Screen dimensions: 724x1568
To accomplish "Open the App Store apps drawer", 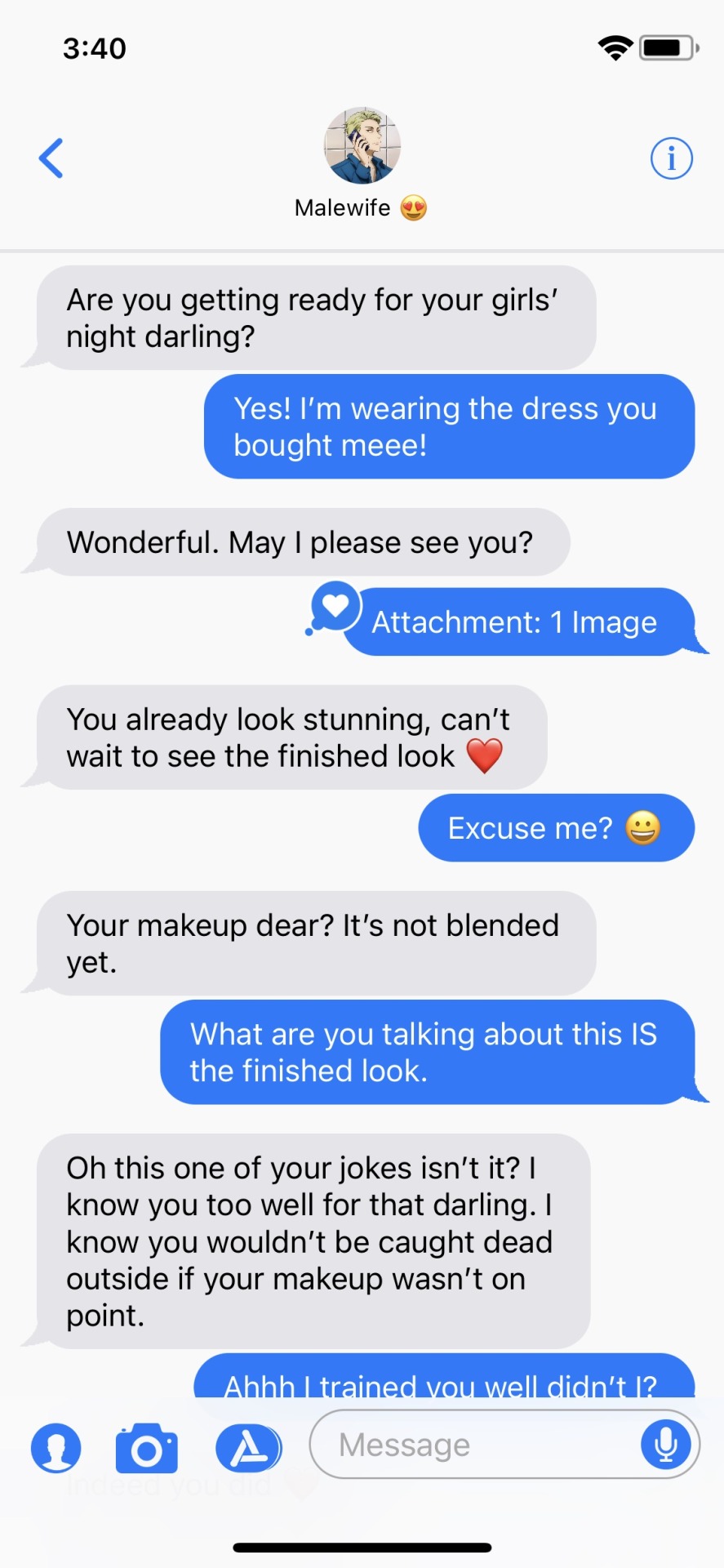I will (248, 1448).
